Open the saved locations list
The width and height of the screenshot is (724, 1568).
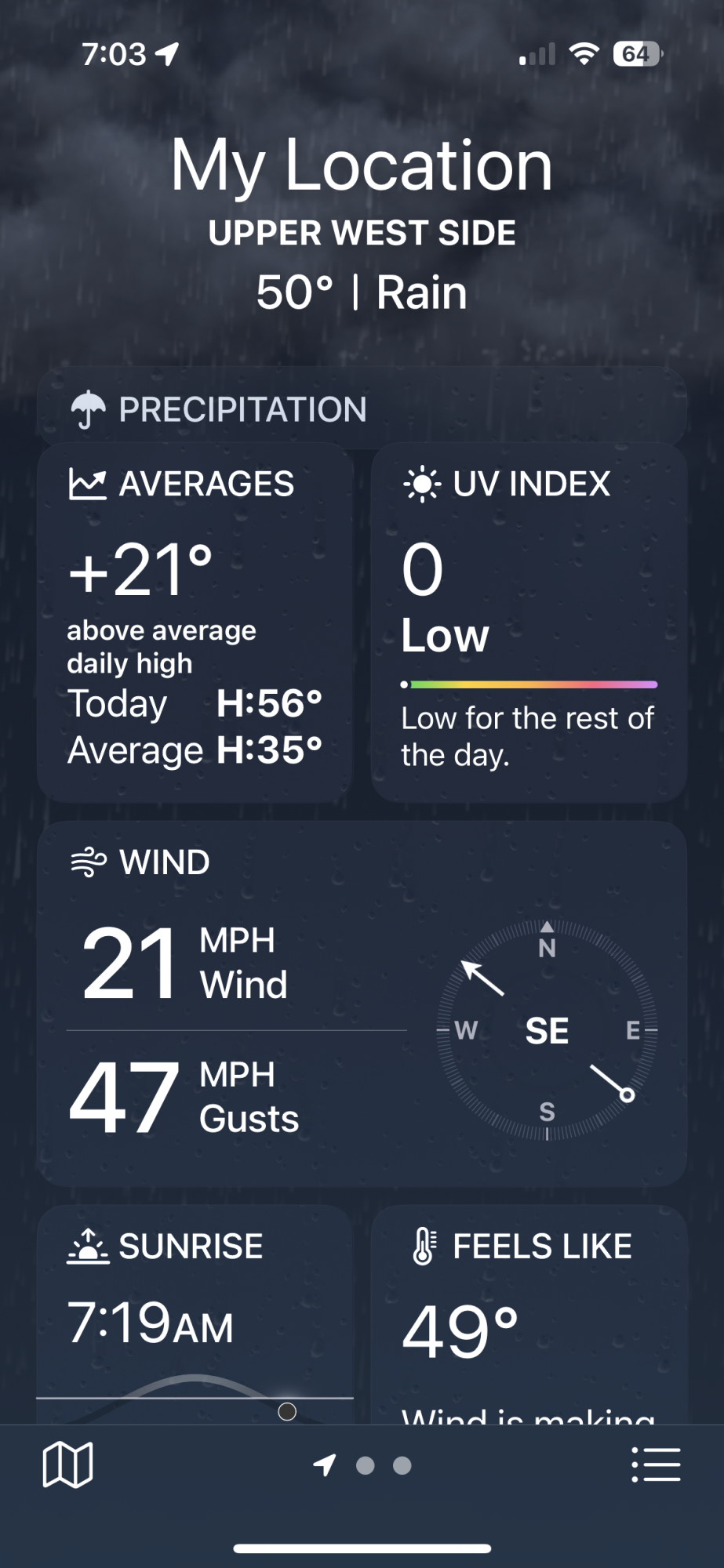(x=656, y=1465)
